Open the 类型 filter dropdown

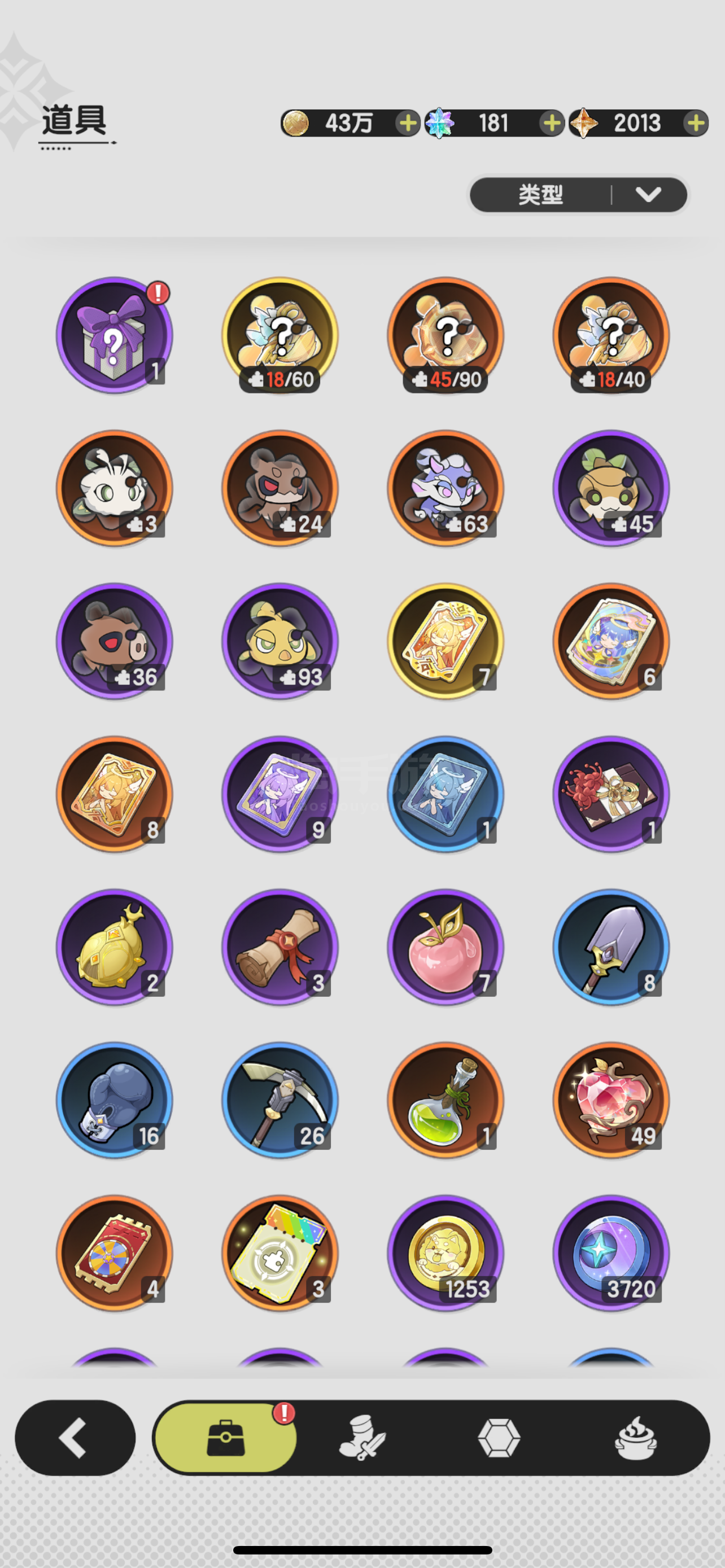[578, 195]
